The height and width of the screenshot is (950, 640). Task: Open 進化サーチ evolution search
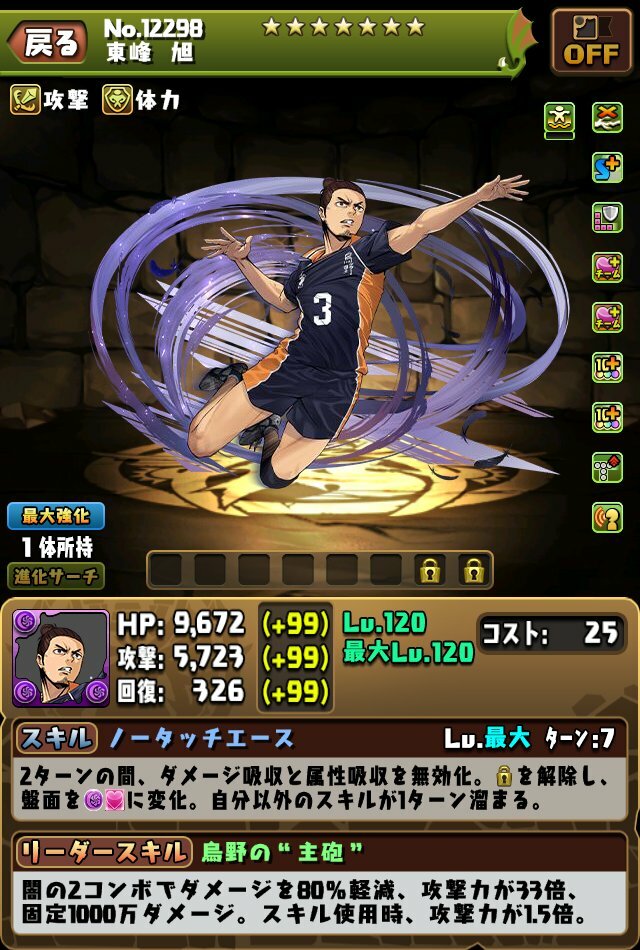pyautogui.click(x=56, y=576)
